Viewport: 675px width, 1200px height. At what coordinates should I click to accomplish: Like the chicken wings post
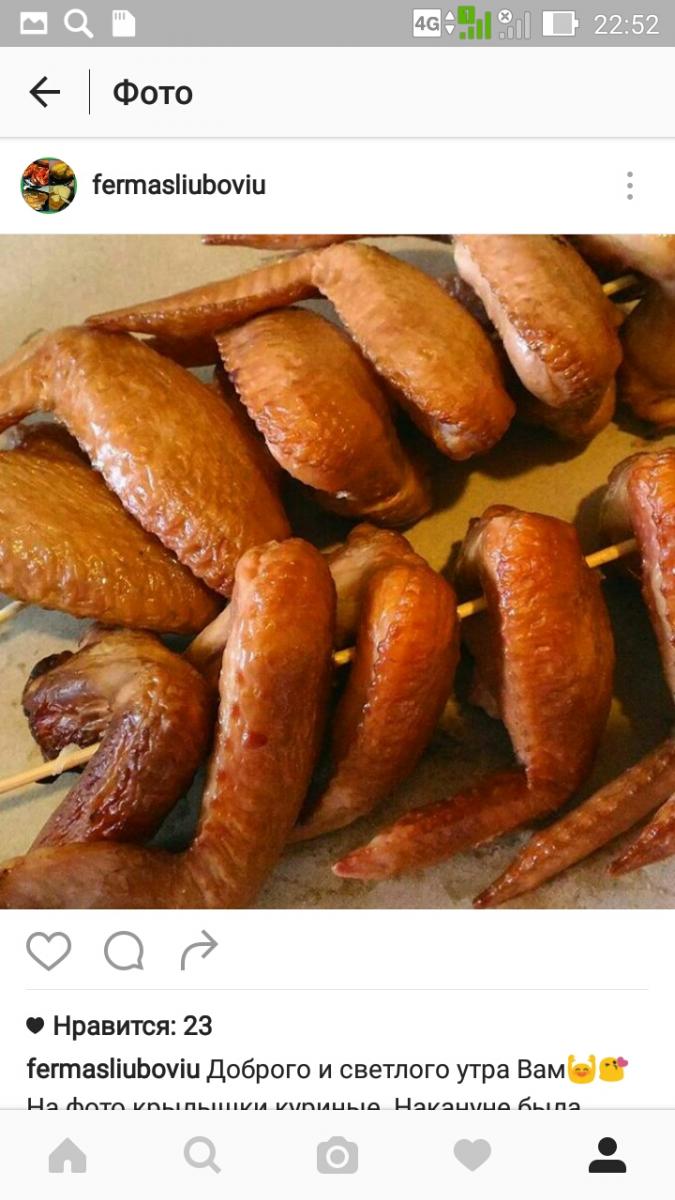pos(48,951)
